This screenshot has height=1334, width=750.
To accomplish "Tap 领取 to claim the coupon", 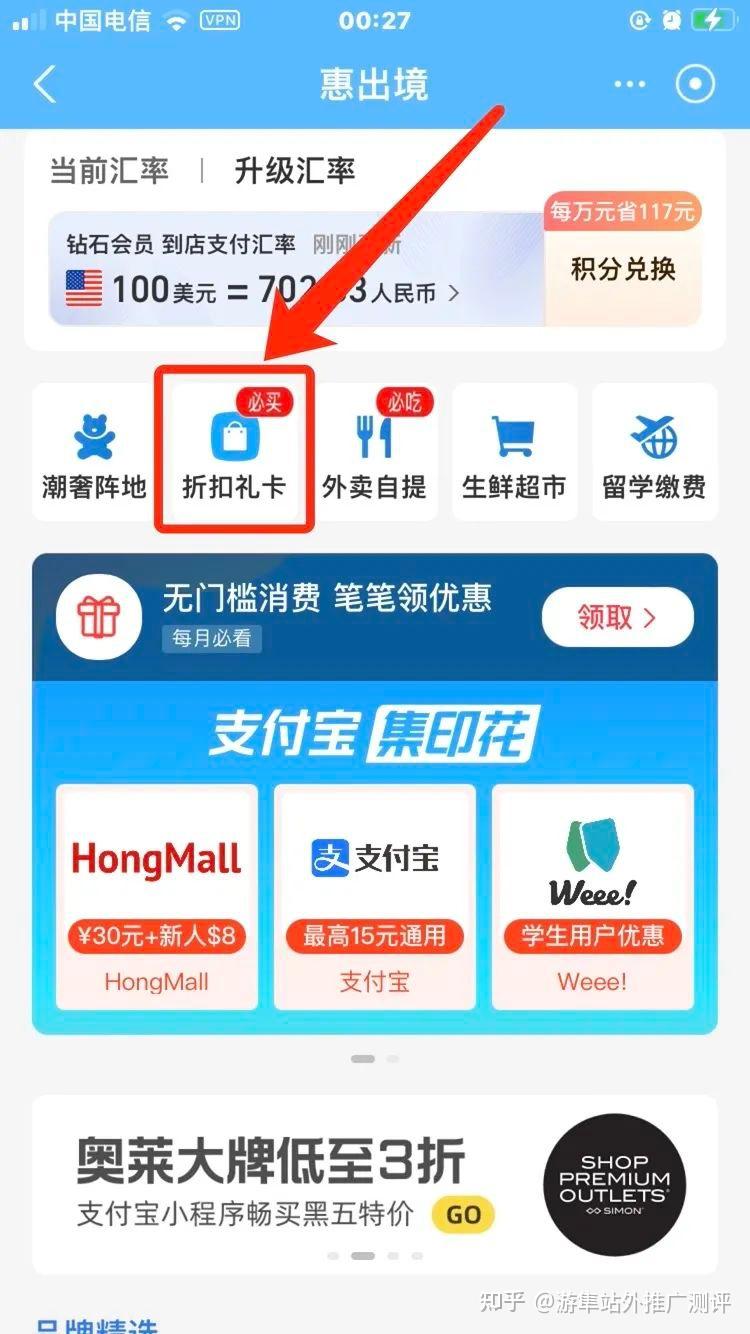I will 617,617.
